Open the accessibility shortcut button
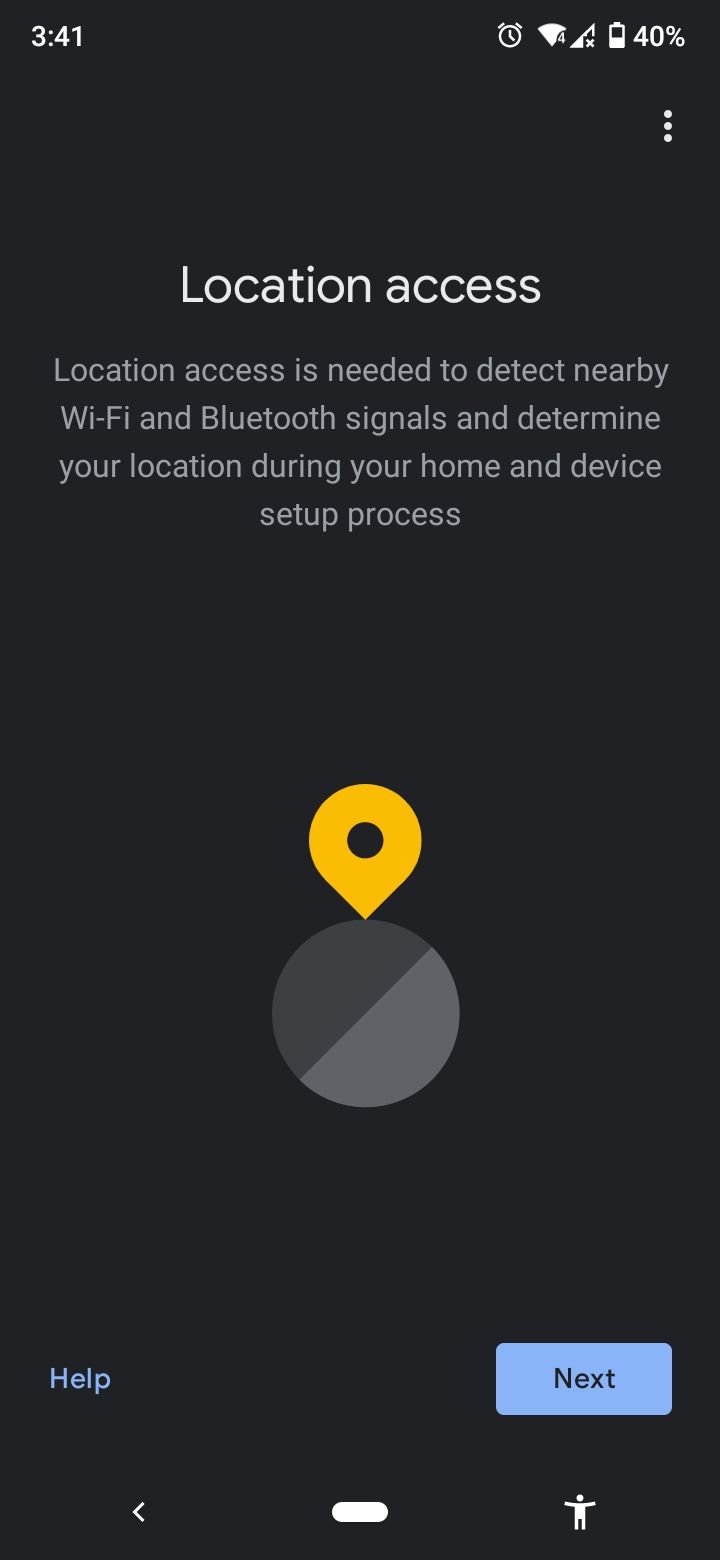Screen dimensions: 720x1560 point(579,1512)
